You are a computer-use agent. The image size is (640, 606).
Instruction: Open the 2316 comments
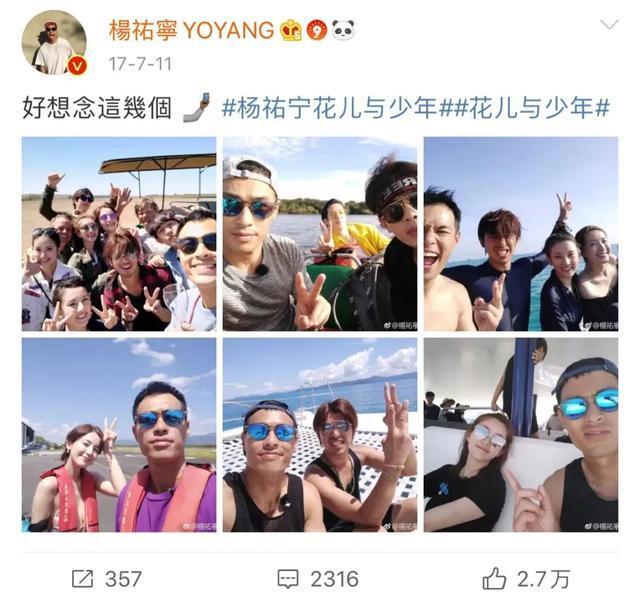318,578
